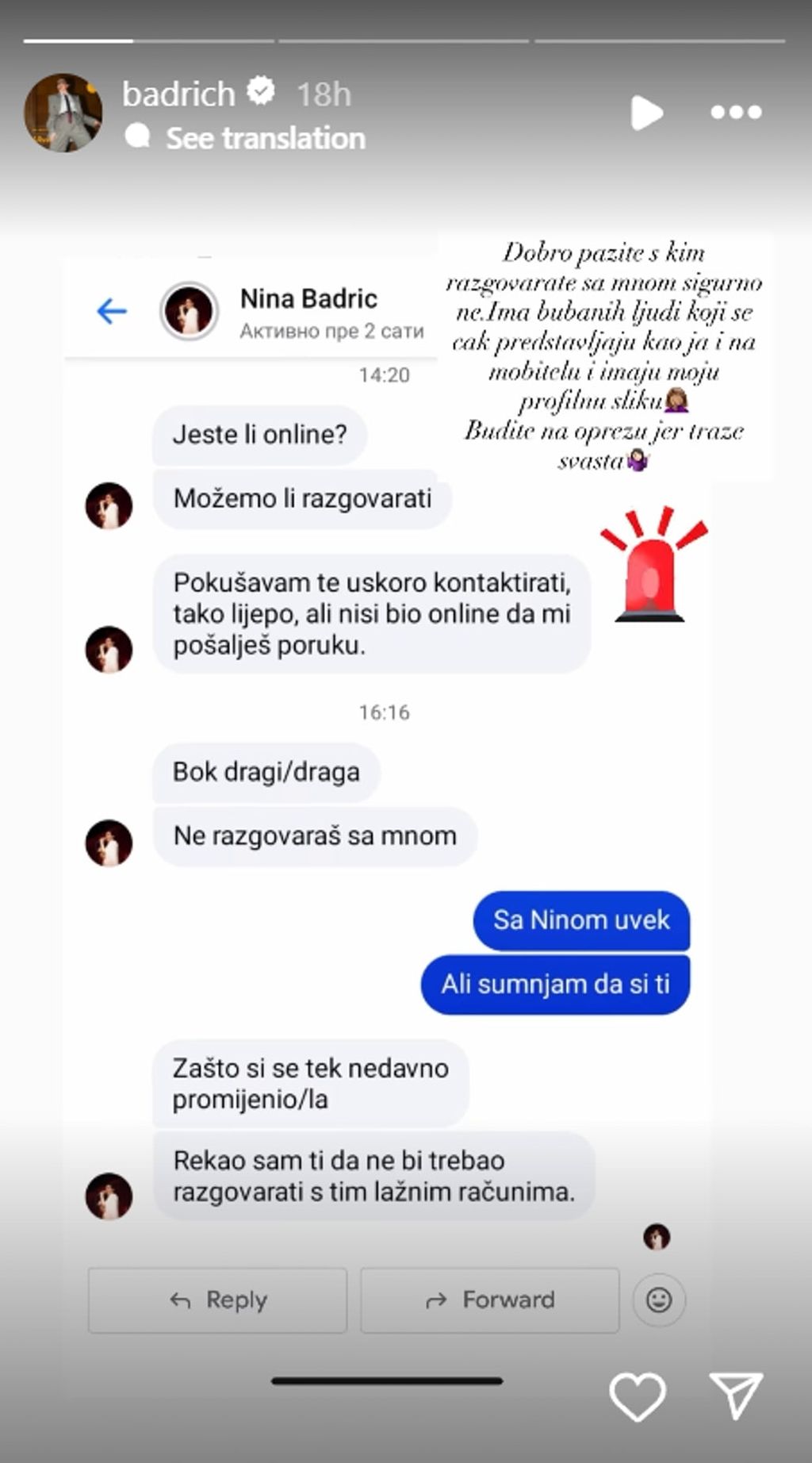
Task: Select the message 'Jeste li online?'
Action: (x=259, y=434)
